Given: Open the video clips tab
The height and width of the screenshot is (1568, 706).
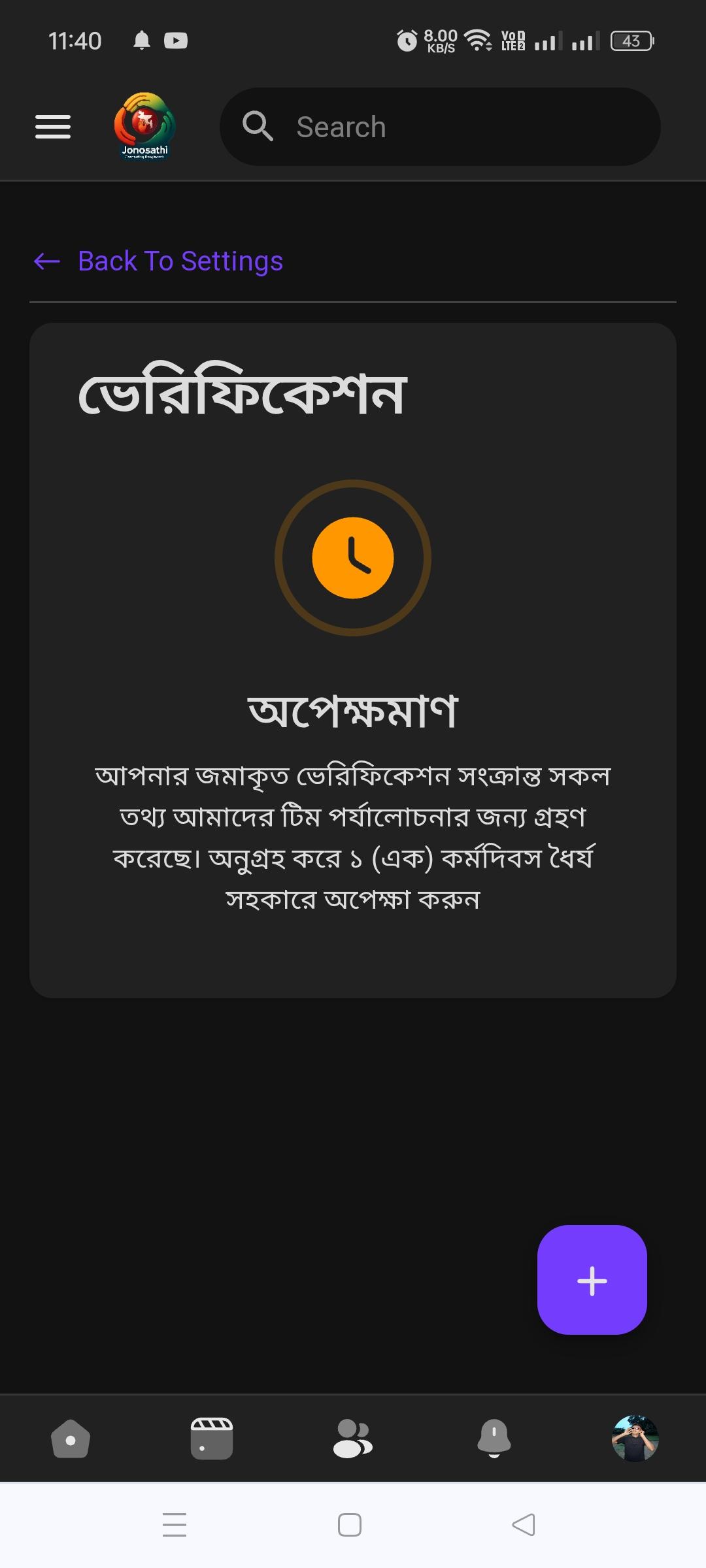Looking at the screenshot, I should (x=212, y=1439).
